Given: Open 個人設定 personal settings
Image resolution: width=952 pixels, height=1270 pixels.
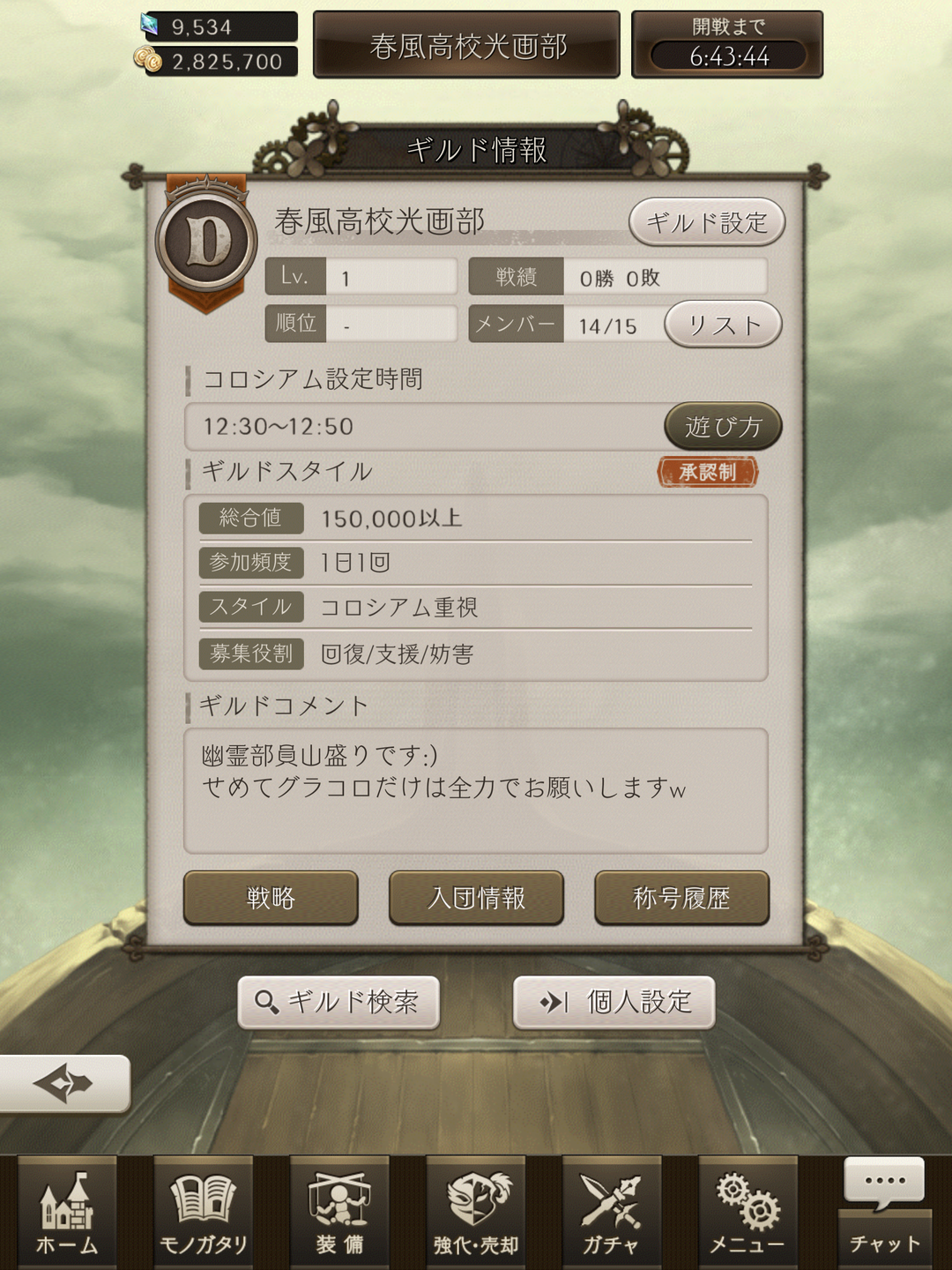Looking at the screenshot, I should click(x=614, y=1002).
